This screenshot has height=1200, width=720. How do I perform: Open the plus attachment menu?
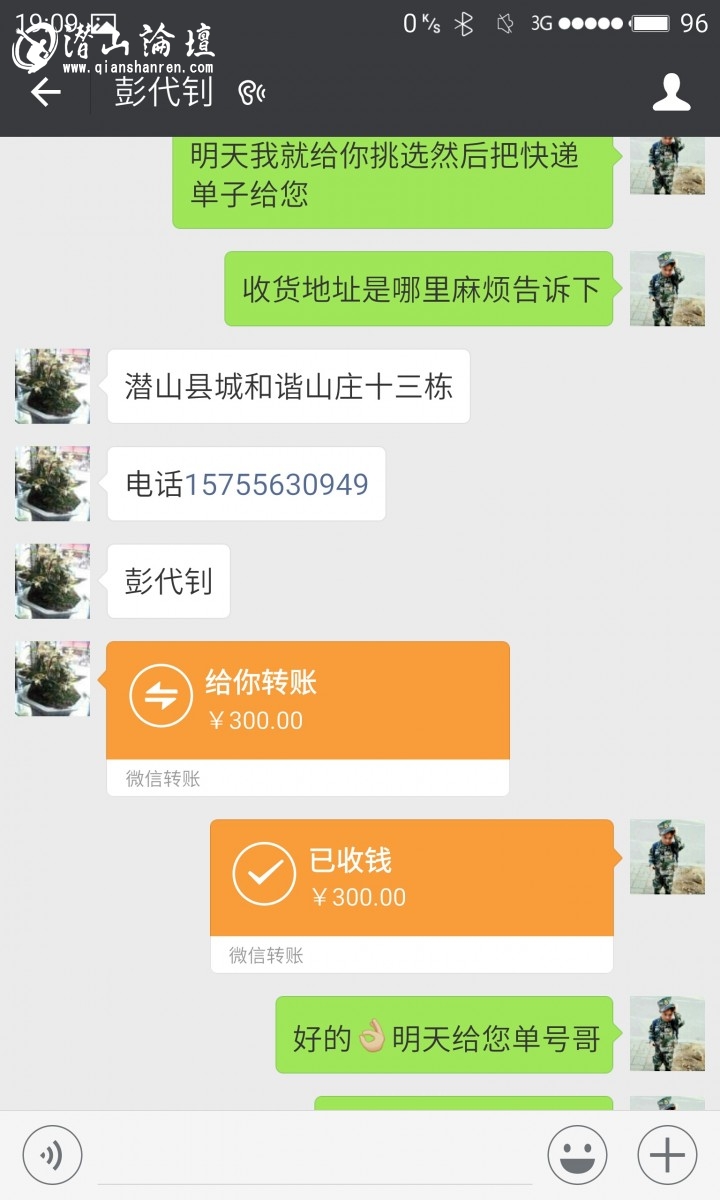[x=666, y=1155]
